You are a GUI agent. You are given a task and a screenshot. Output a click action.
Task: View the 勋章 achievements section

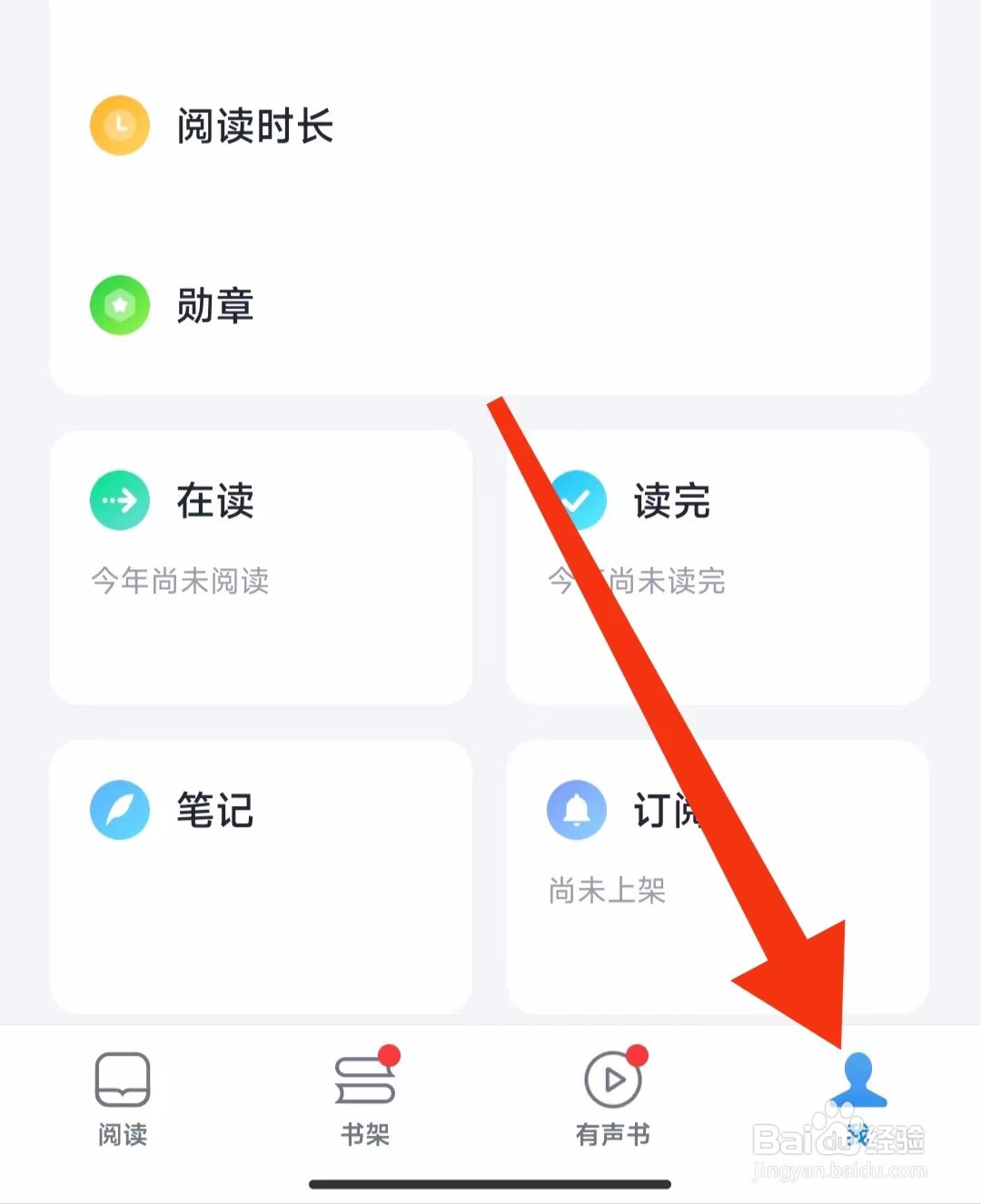pyautogui.click(x=363, y=305)
